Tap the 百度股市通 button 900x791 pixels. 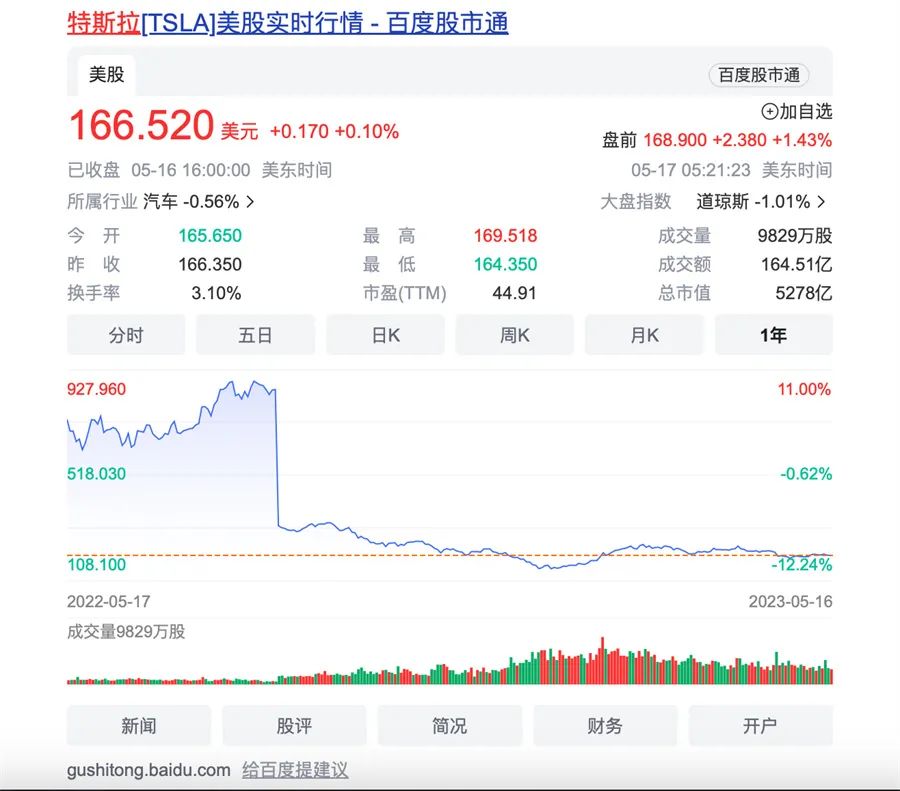click(759, 75)
